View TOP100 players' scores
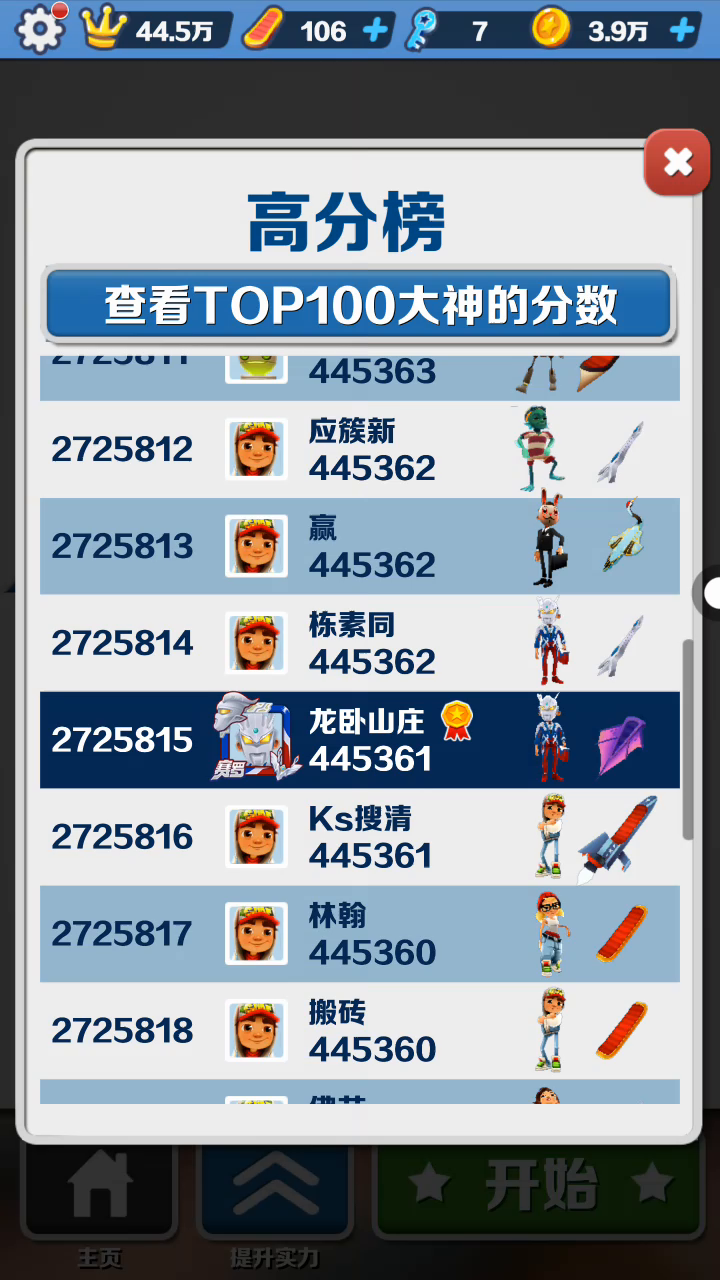The height and width of the screenshot is (1280, 720). [x=360, y=305]
